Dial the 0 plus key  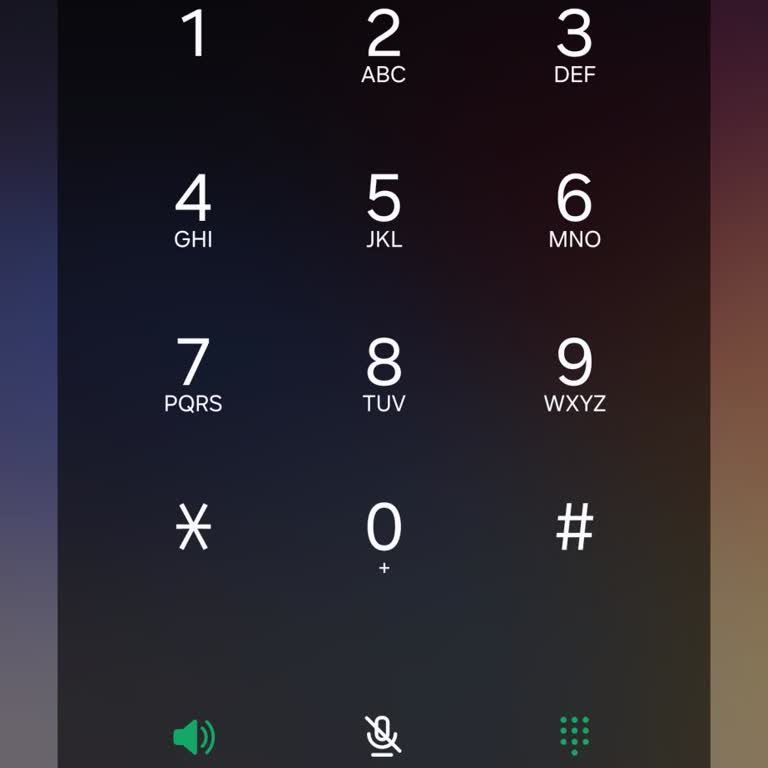click(384, 536)
